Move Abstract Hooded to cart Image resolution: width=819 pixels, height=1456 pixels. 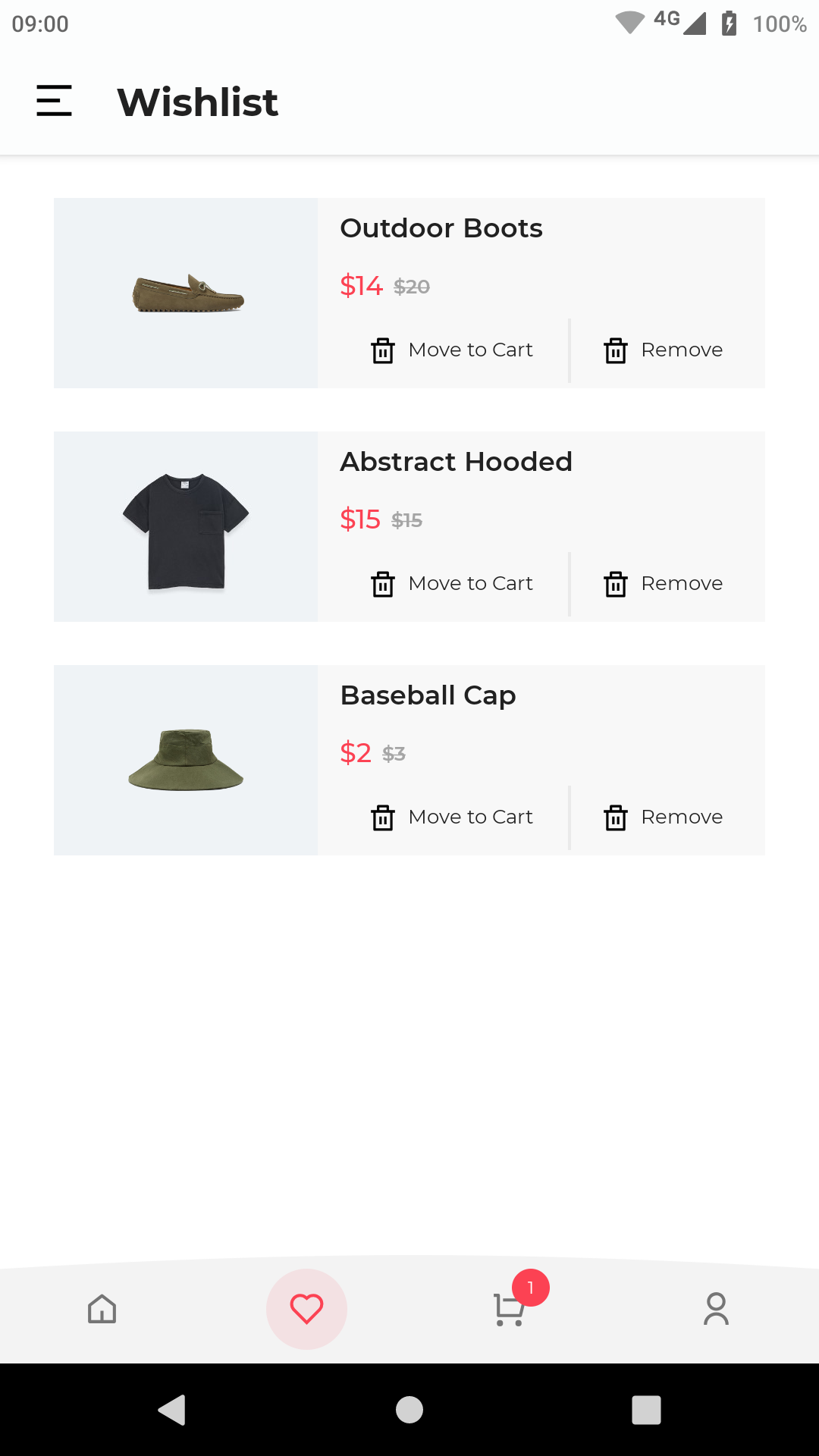452,584
